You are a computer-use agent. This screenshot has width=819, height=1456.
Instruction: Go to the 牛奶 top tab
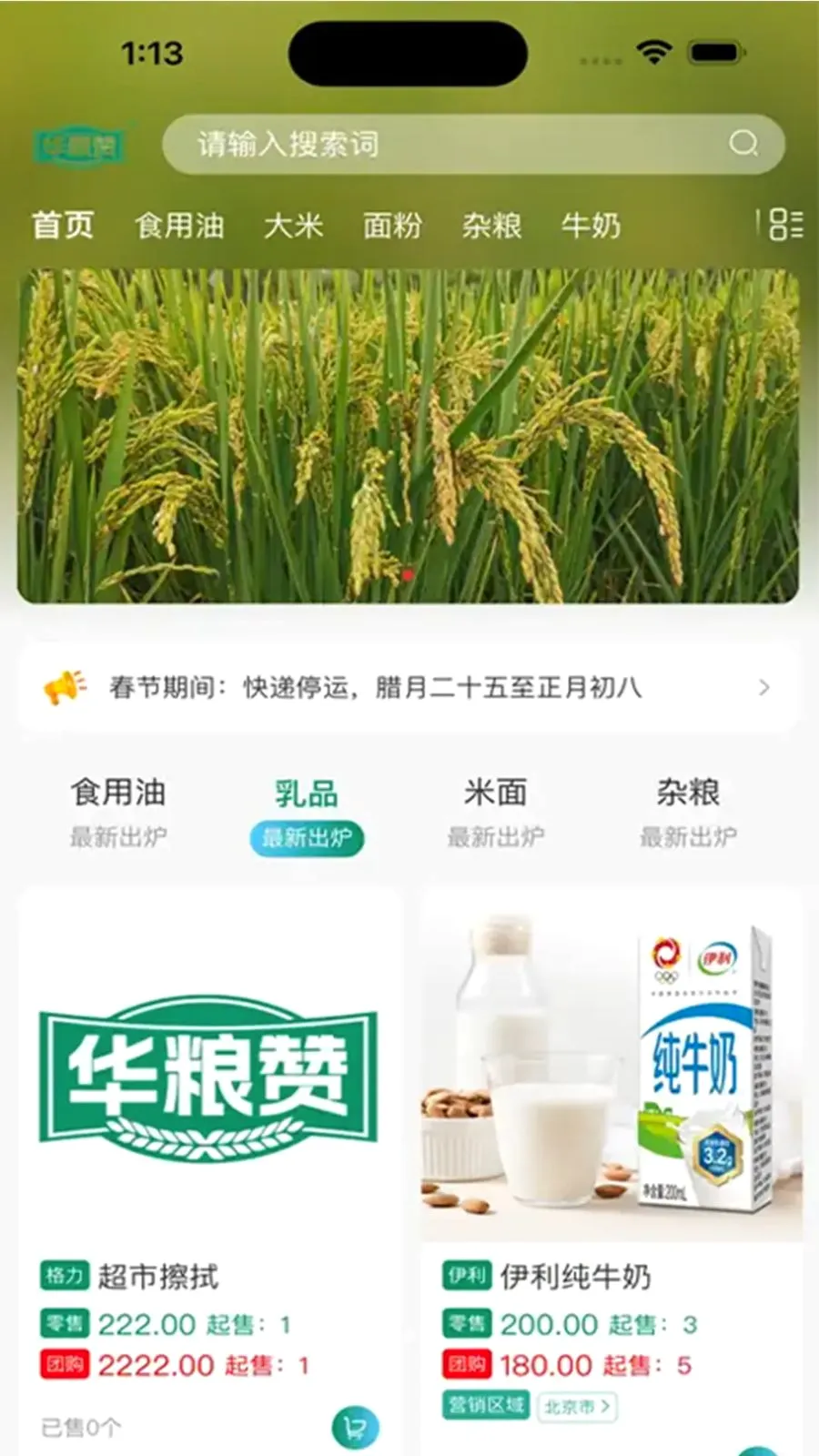pyautogui.click(x=591, y=225)
